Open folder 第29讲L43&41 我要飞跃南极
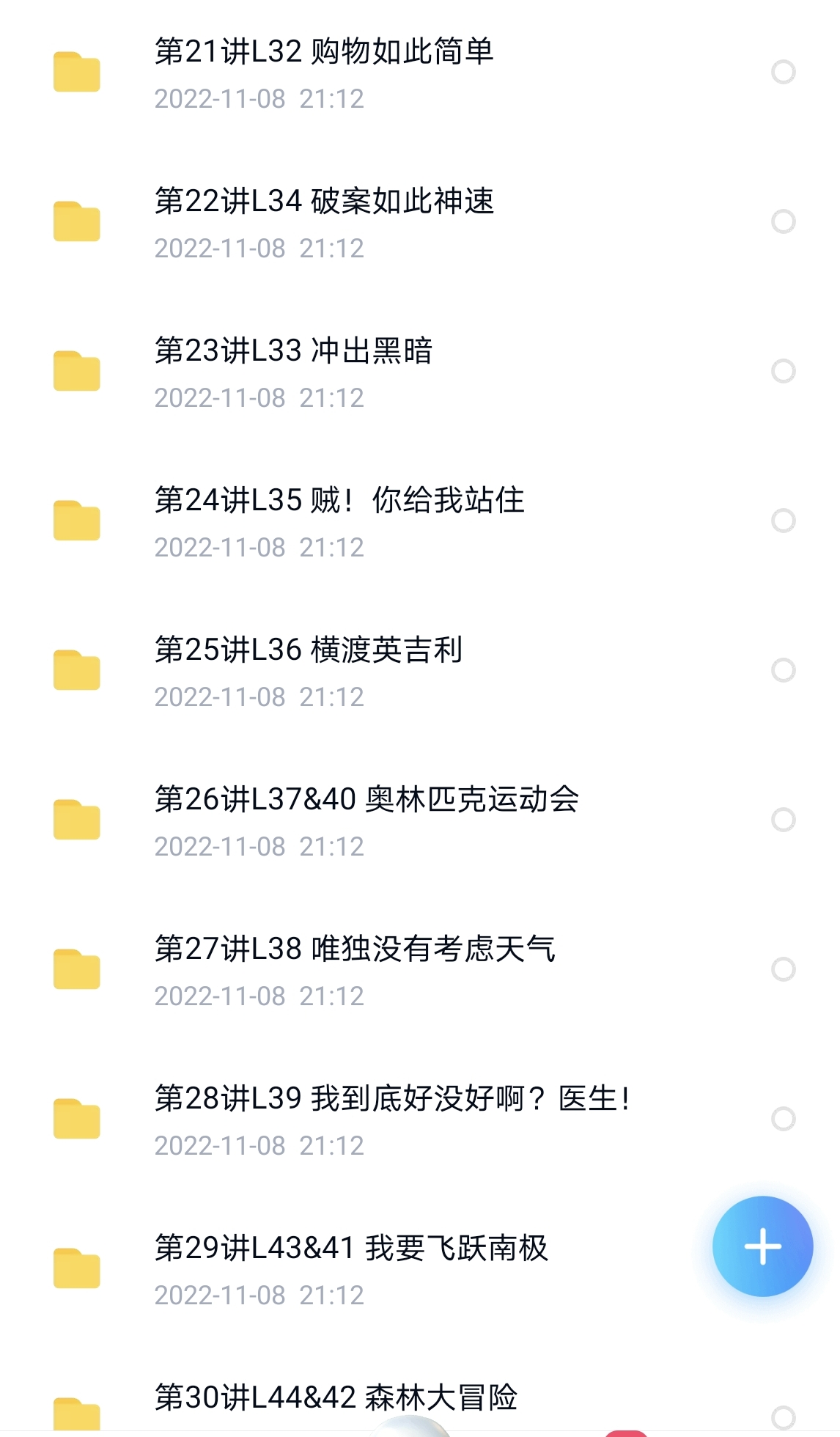Image resolution: width=840 pixels, height=1437 pixels. click(x=352, y=1268)
